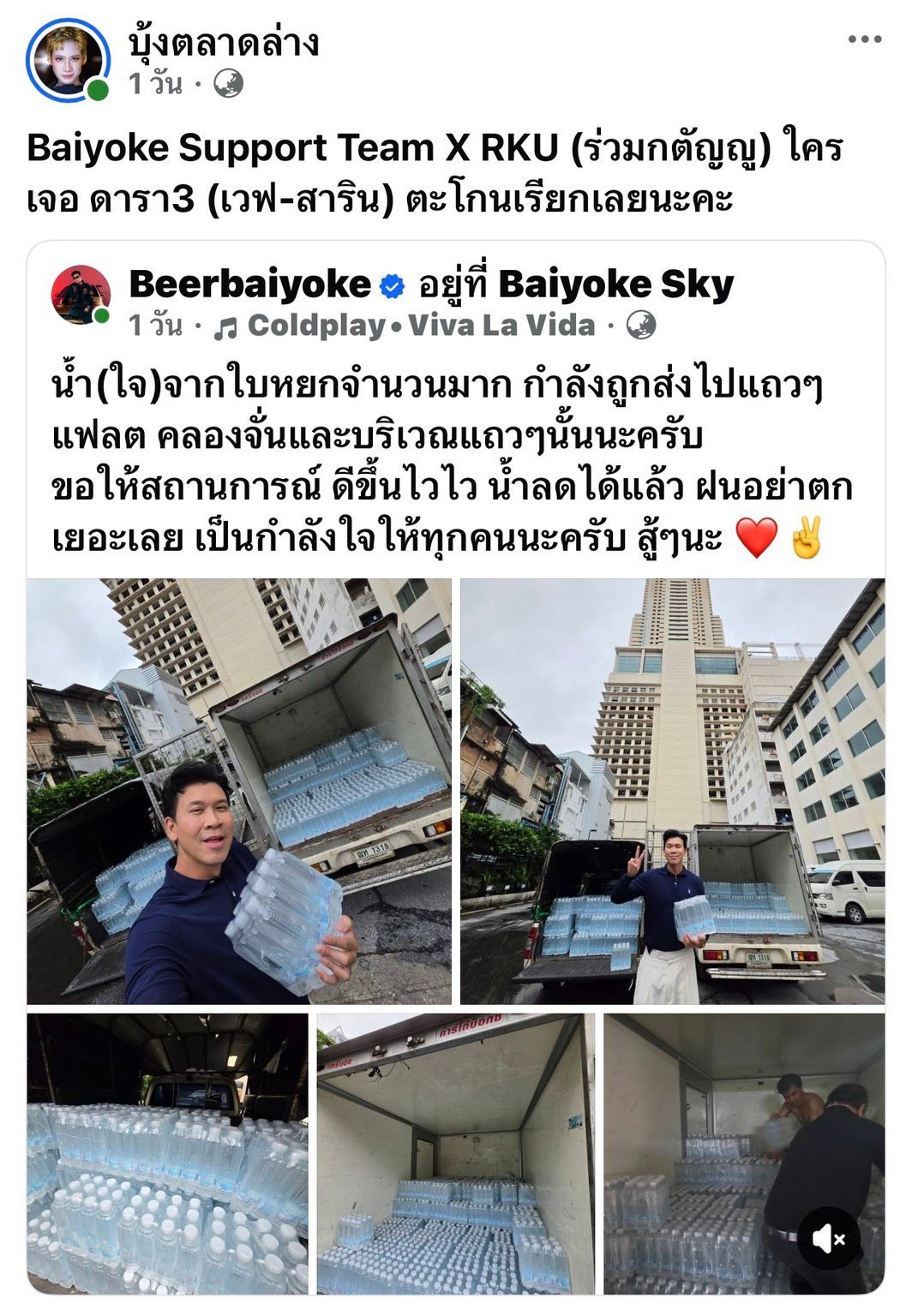Open the Baiyoke Sky location link
The height and width of the screenshot is (1316, 912).
coord(616,284)
